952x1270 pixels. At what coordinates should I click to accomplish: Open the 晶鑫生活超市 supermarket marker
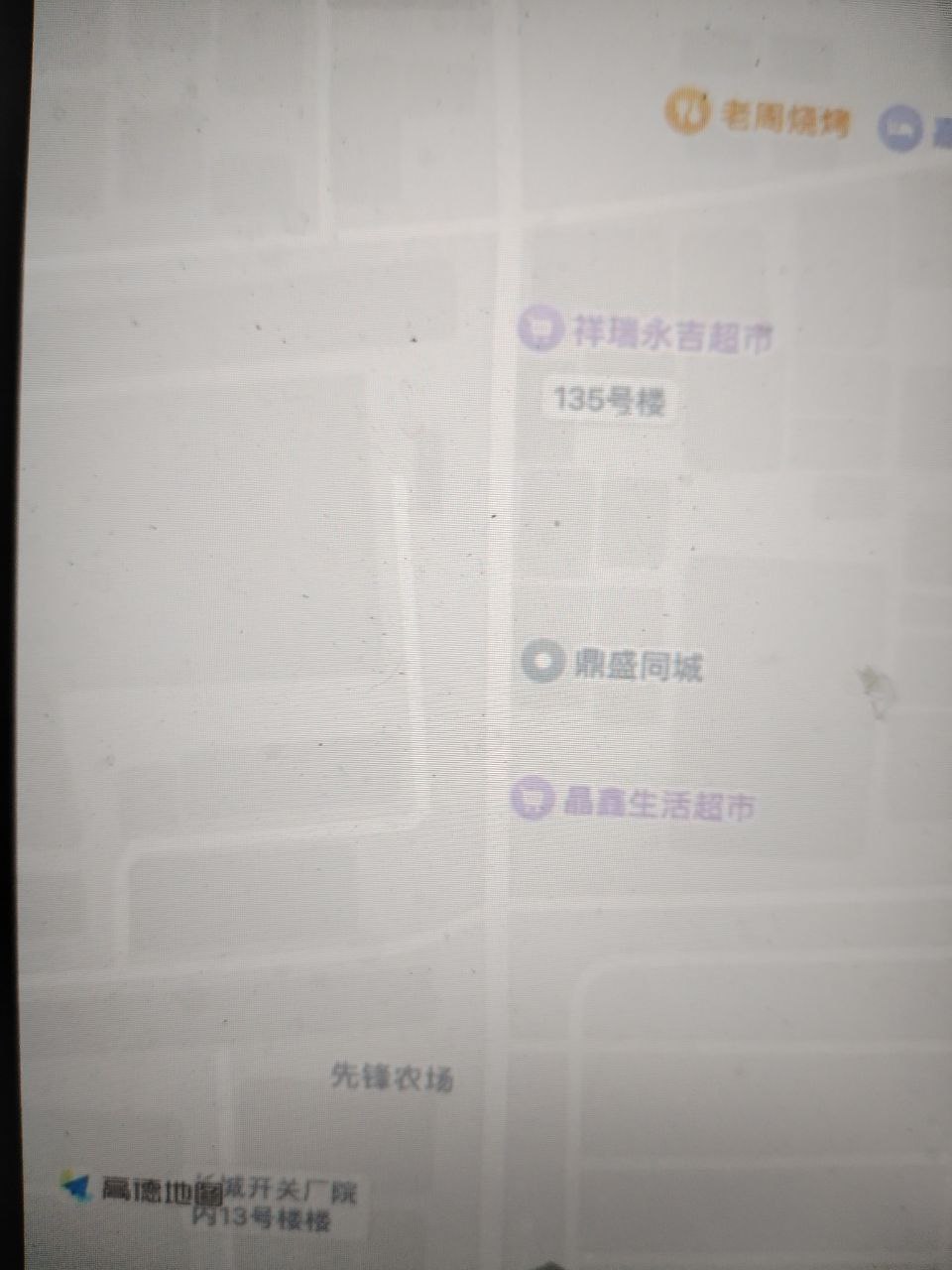532,799
